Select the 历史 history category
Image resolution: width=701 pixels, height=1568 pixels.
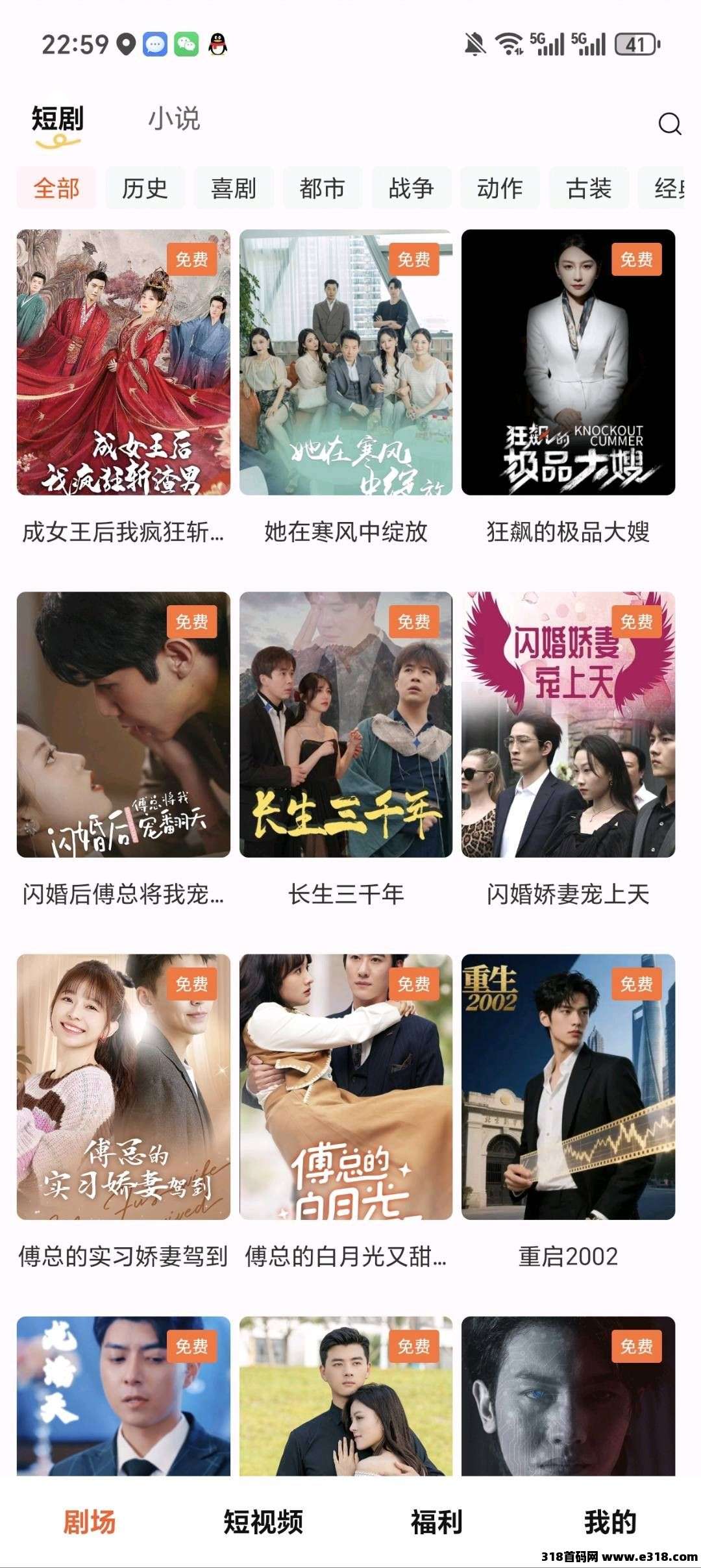pyautogui.click(x=143, y=188)
